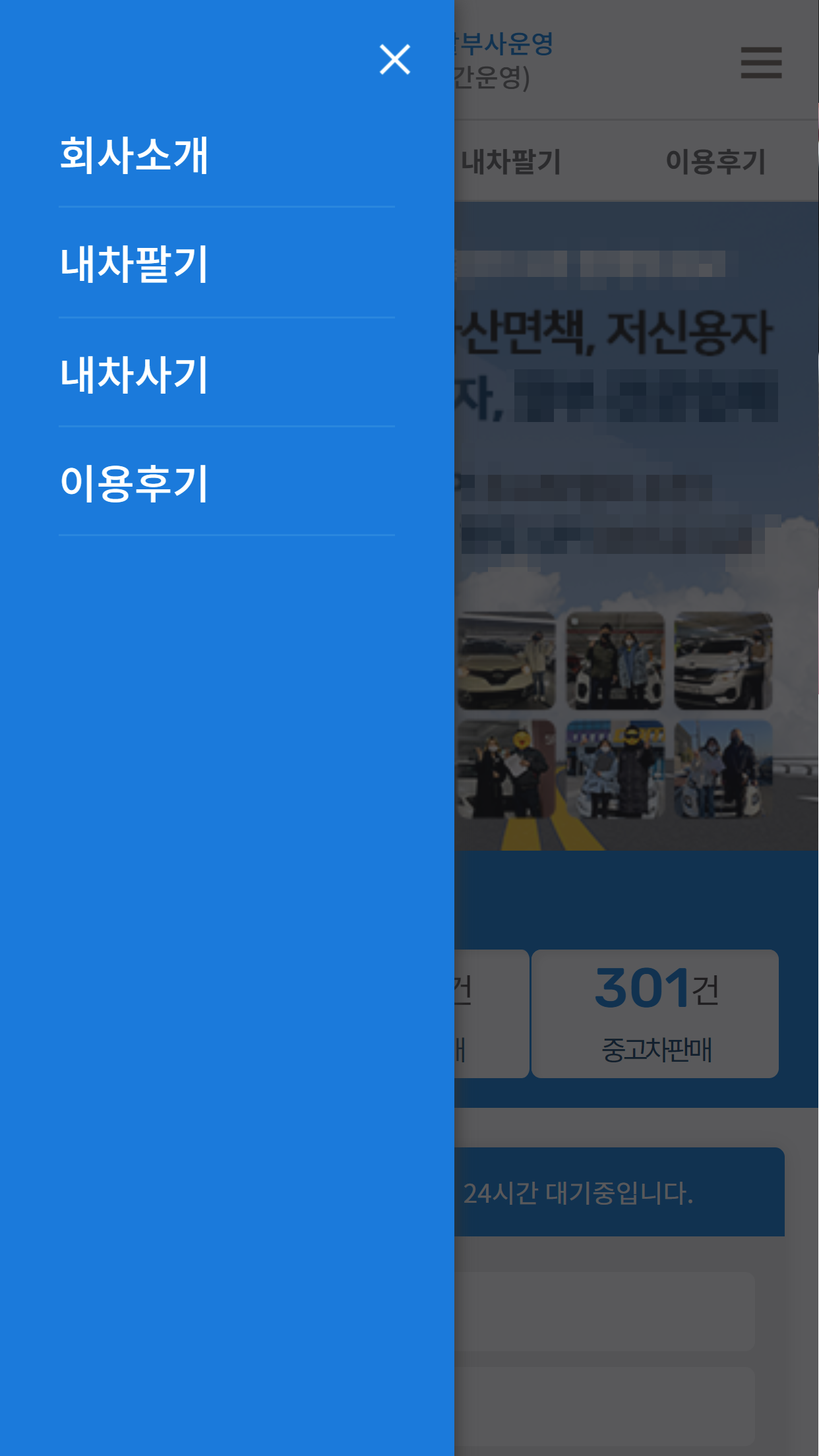The width and height of the screenshot is (819, 1456).
Task: Open the 이용후기 drawer item
Action: click(134, 483)
